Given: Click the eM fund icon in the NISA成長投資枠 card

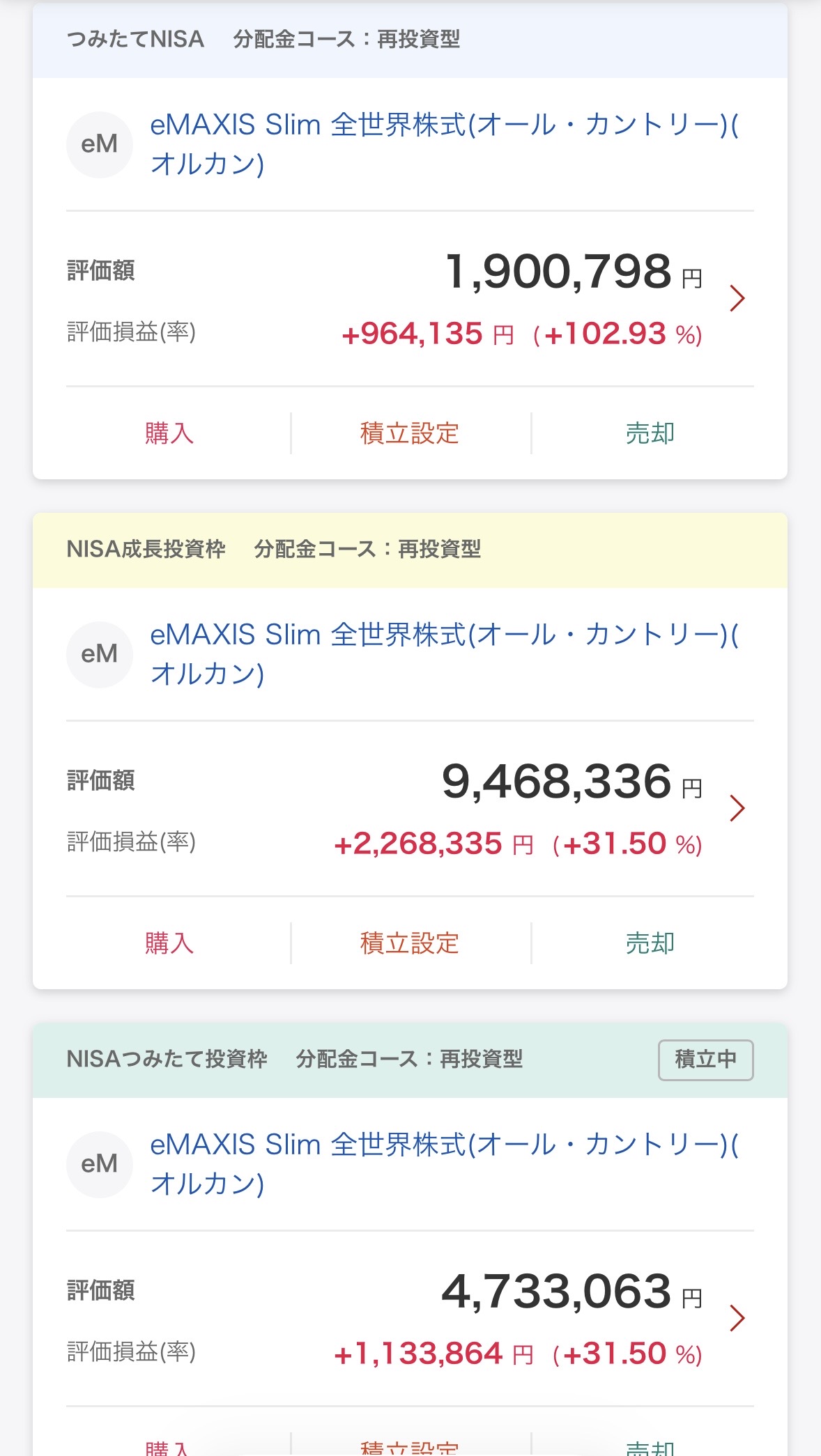Looking at the screenshot, I should [x=99, y=654].
